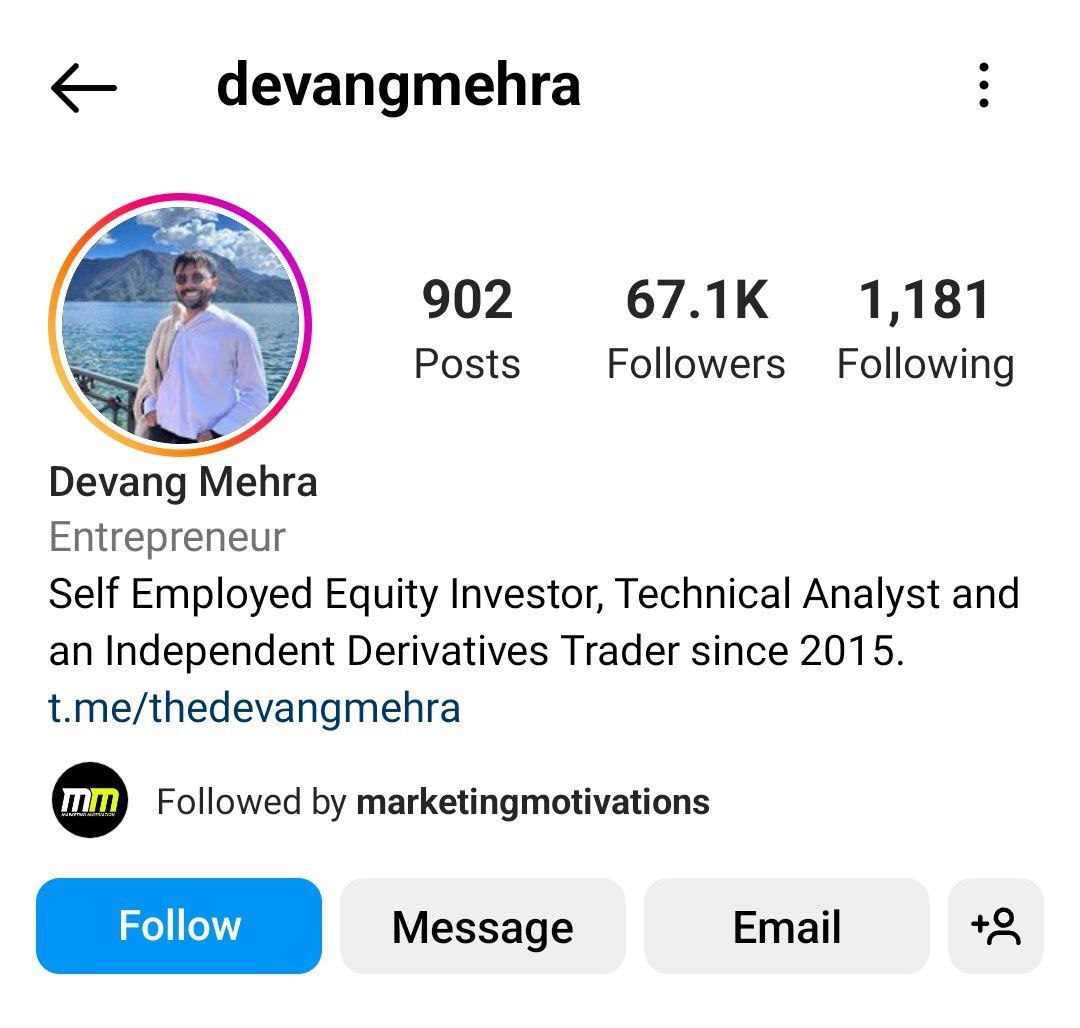This screenshot has height=1028, width=1080.
Task: Follow devangmehra's account
Action: point(179,926)
